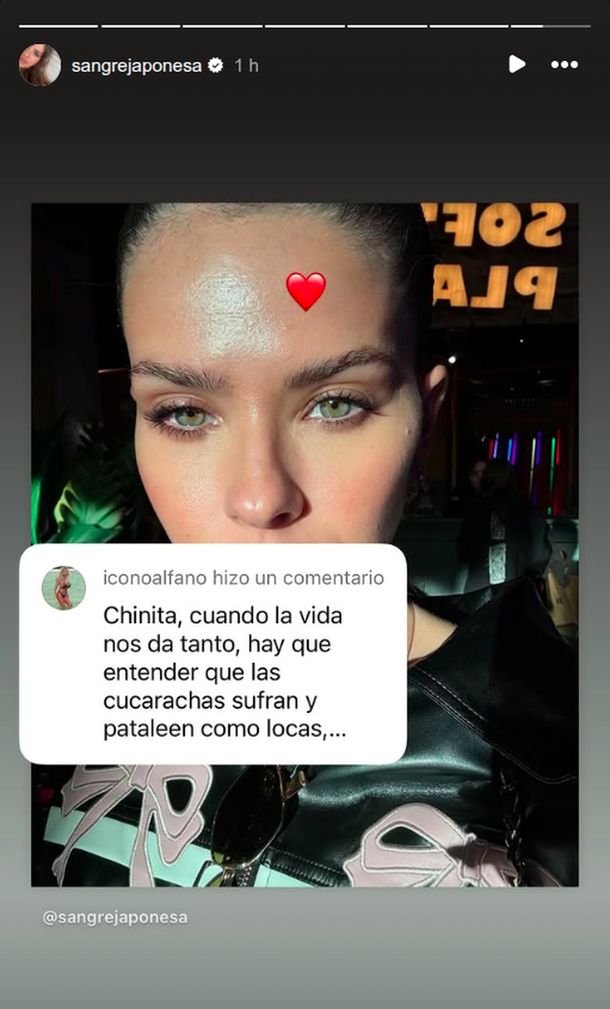Resume story playback
610x1009 pixels.
pyautogui.click(x=516, y=64)
